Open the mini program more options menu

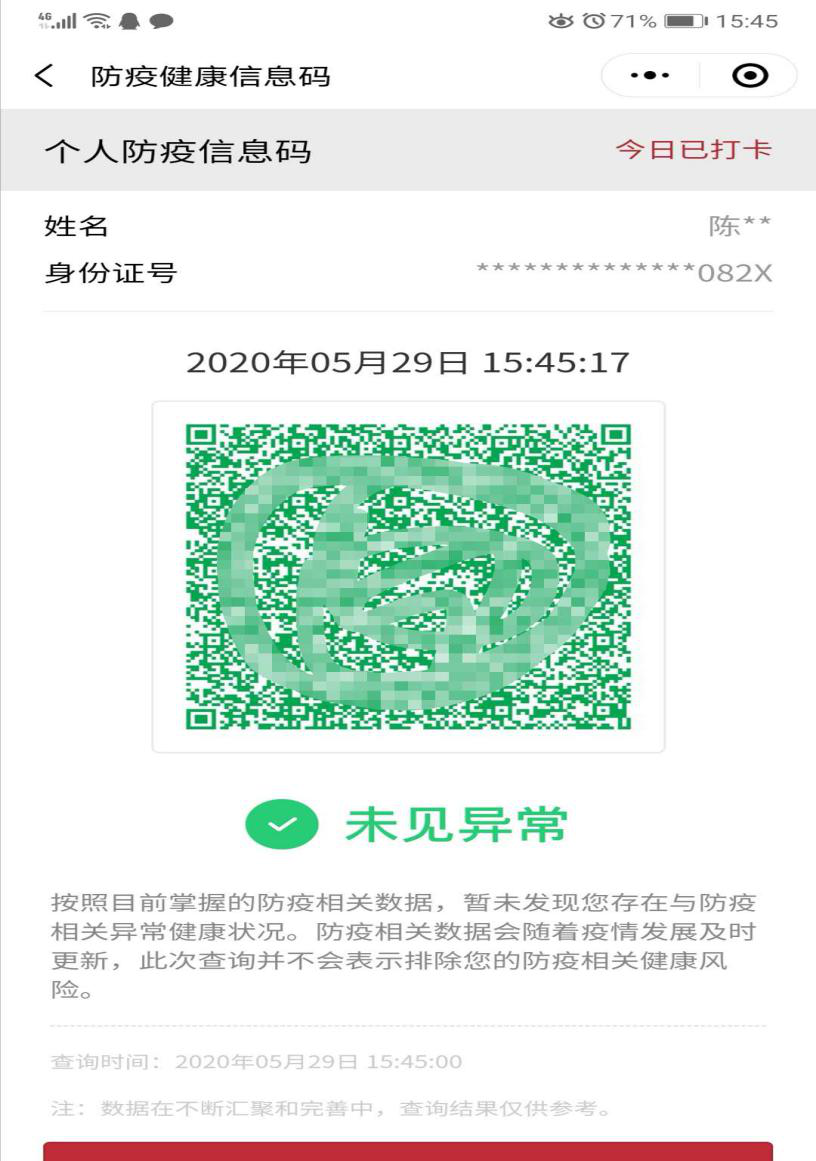pos(650,76)
